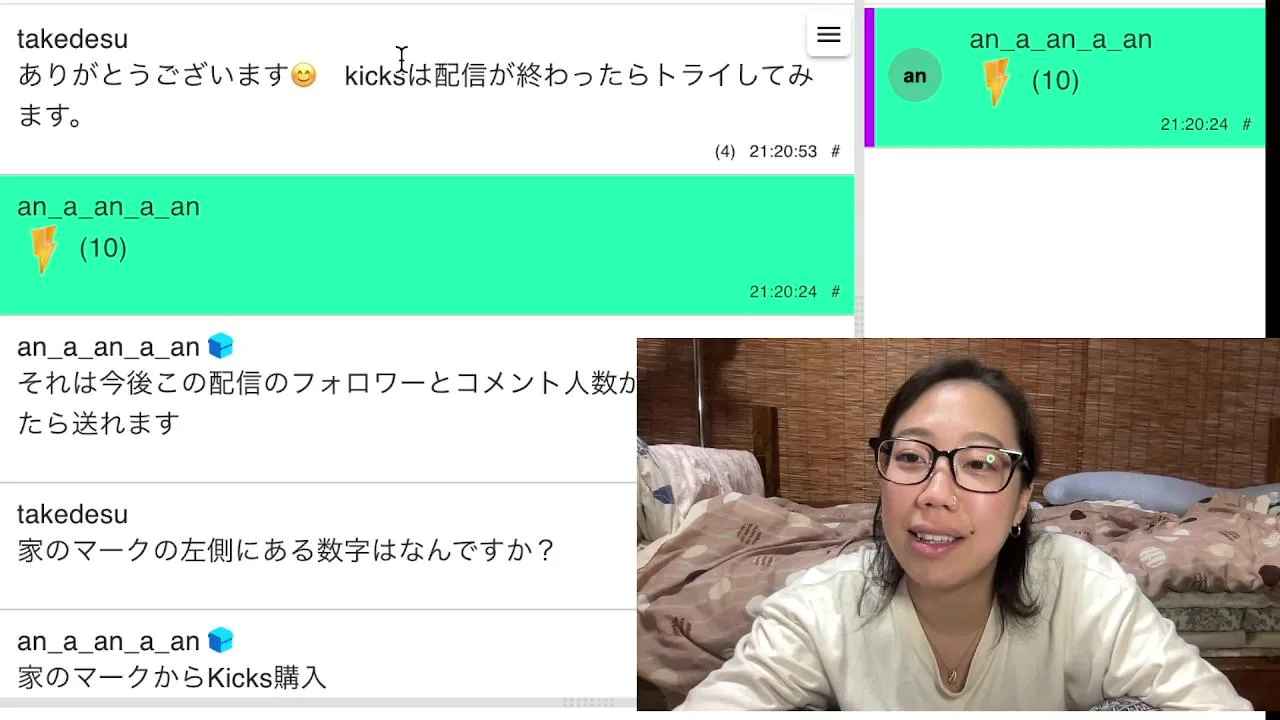Viewport: 1280px width, 720px height.
Task: Open the pinned an_a_an_a_an card on the right
Action: 1065,78
